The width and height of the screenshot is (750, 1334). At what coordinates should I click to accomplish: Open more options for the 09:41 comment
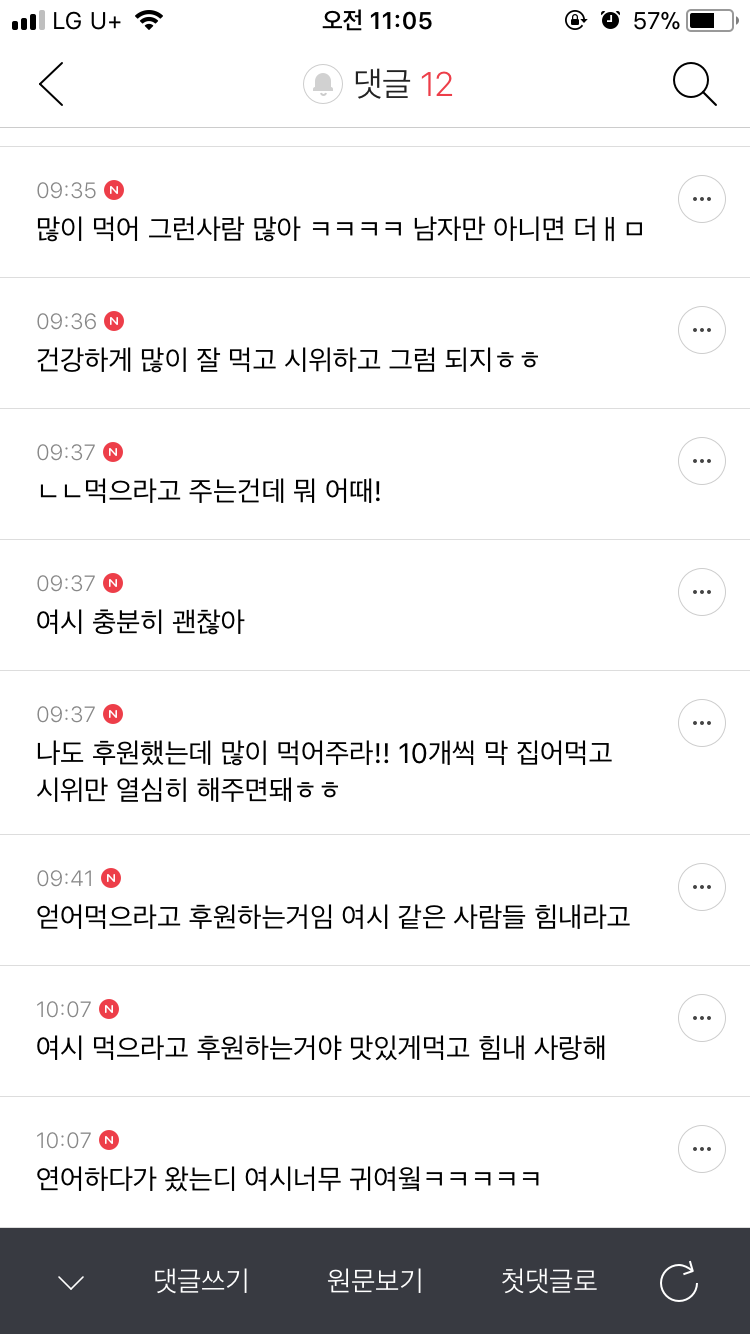[702, 887]
